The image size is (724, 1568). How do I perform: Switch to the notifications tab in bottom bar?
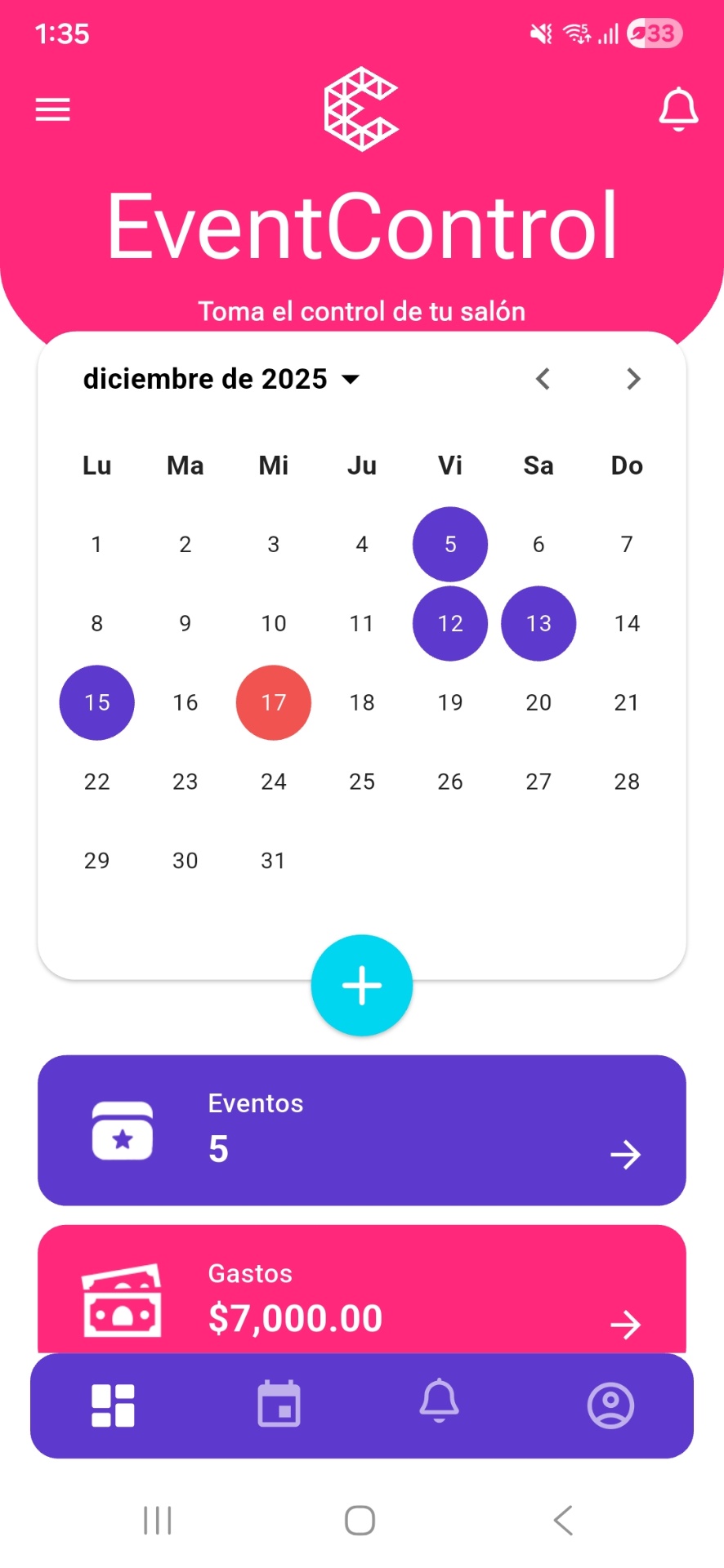tap(439, 1402)
